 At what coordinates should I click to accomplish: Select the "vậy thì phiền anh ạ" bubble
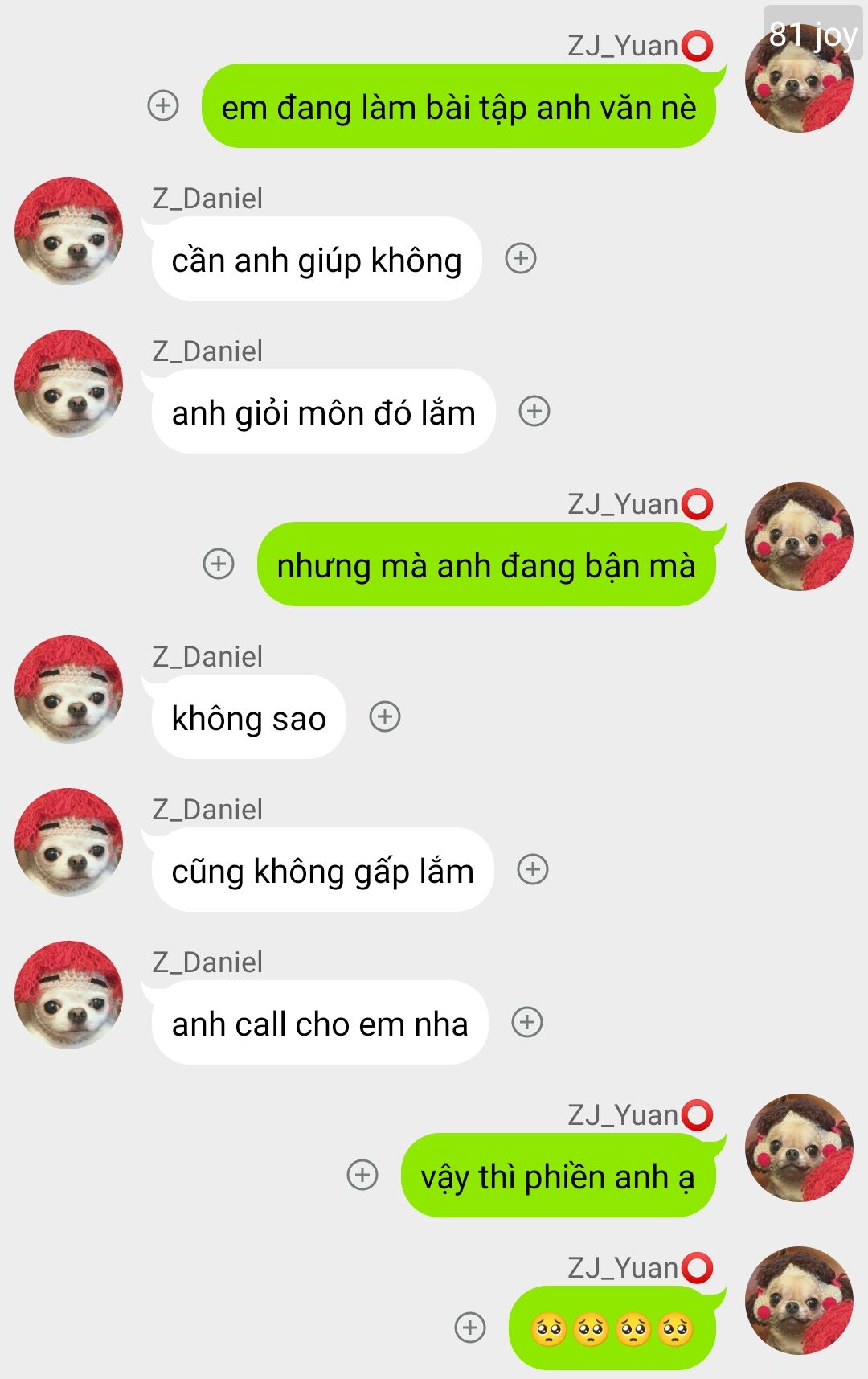(x=558, y=1176)
